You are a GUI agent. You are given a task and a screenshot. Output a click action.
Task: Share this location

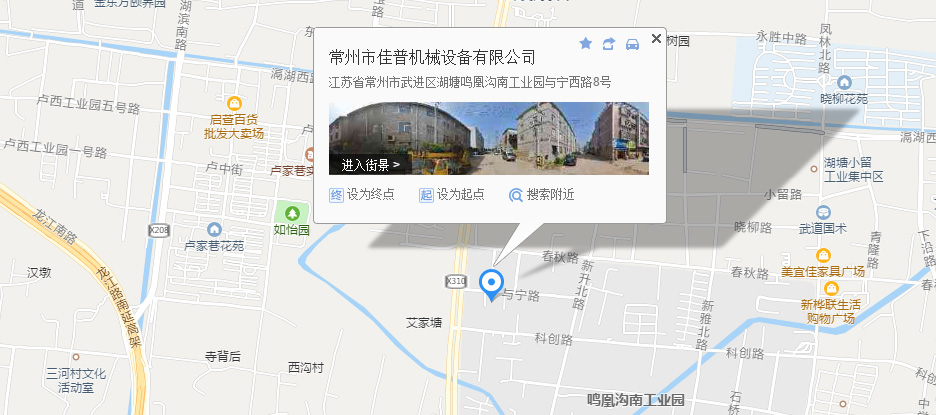tap(609, 43)
